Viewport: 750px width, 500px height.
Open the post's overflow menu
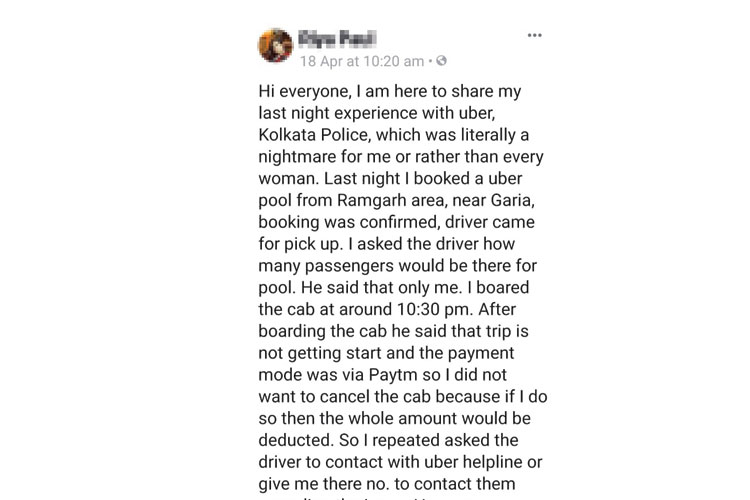[x=534, y=36]
